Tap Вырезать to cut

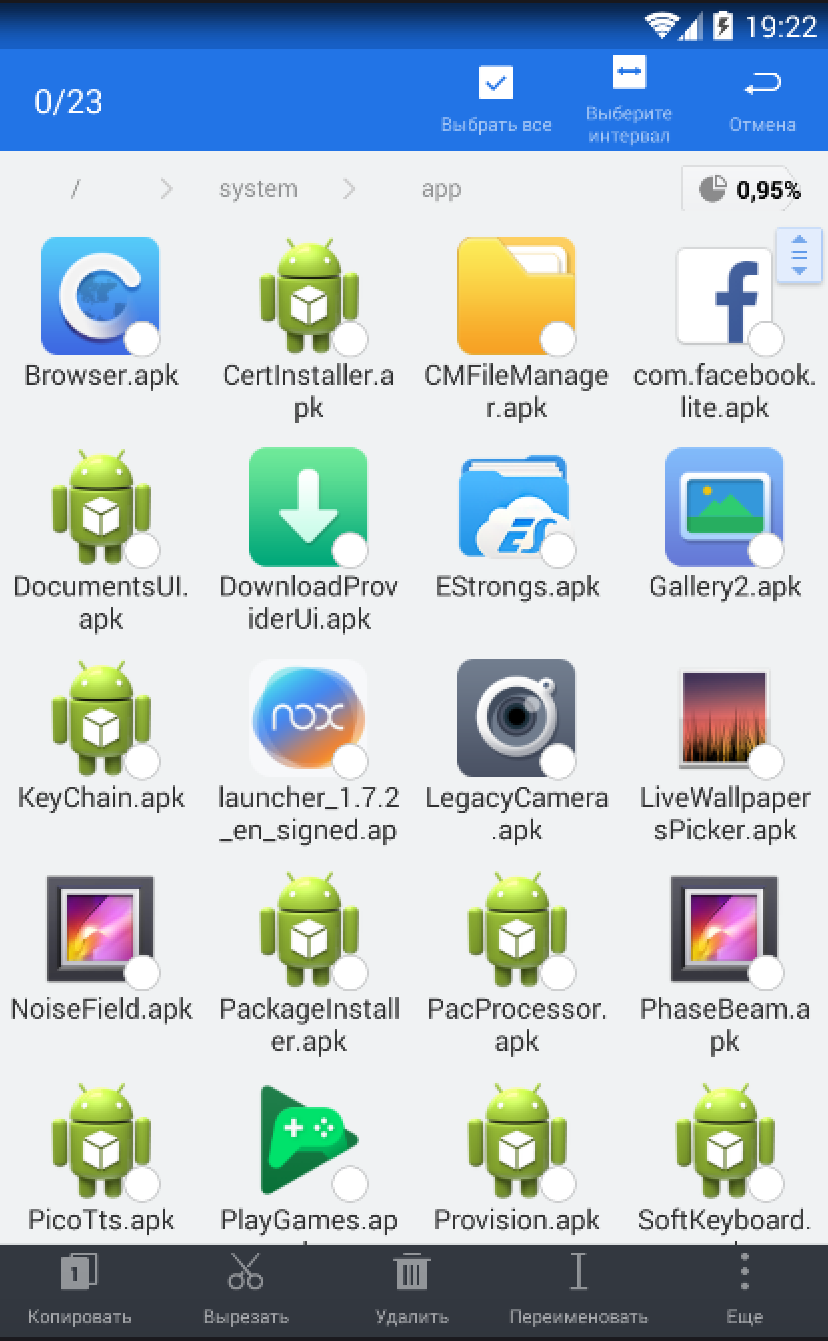(x=245, y=1291)
